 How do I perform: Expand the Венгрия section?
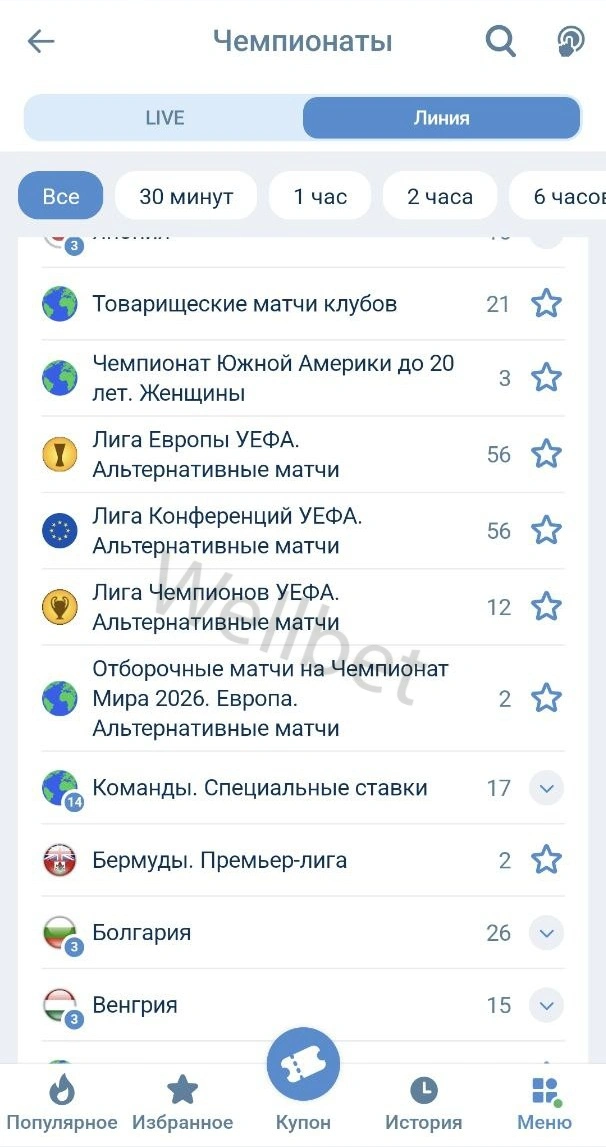[546, 1005]
